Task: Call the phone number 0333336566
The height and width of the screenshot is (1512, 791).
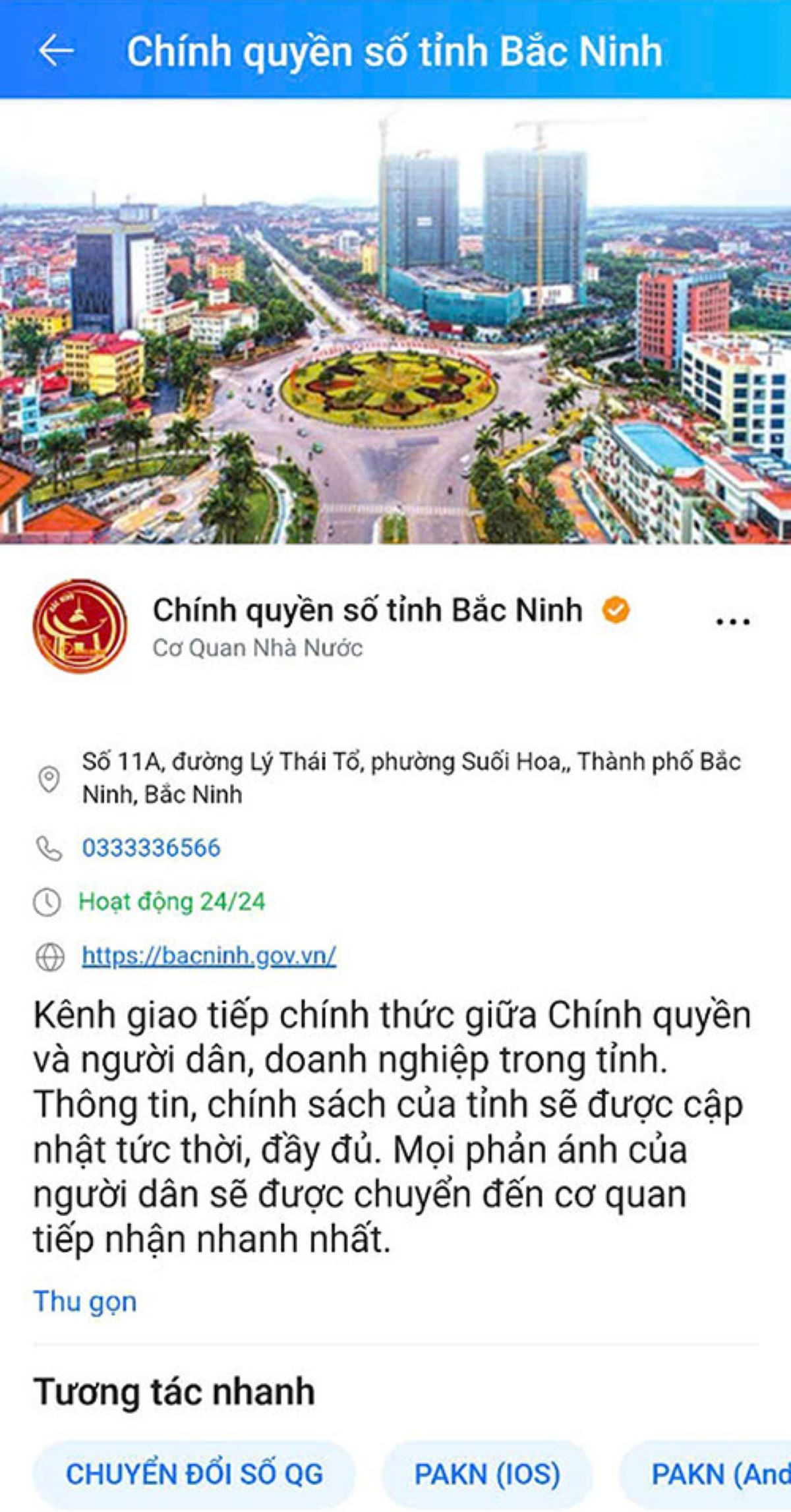Action: 151,848
